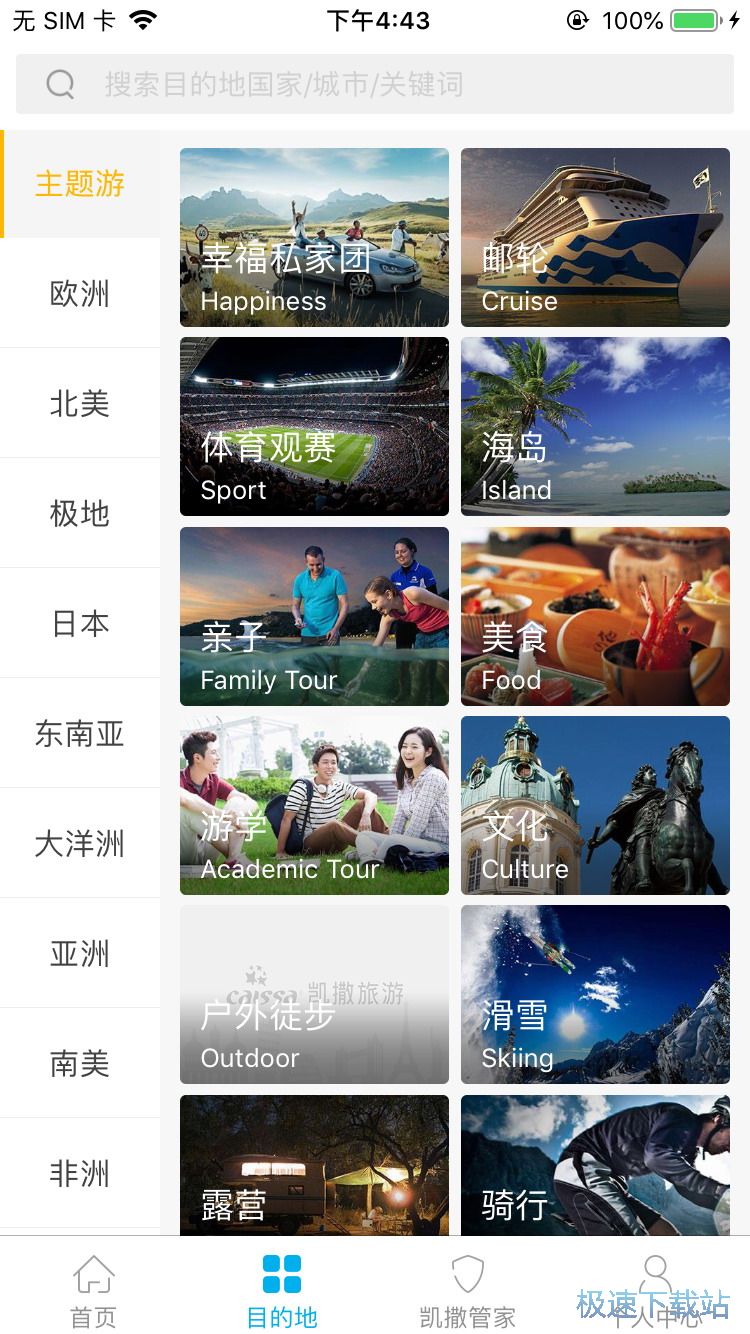View the 邮轮 Cruise theme tours

(595, 238)
